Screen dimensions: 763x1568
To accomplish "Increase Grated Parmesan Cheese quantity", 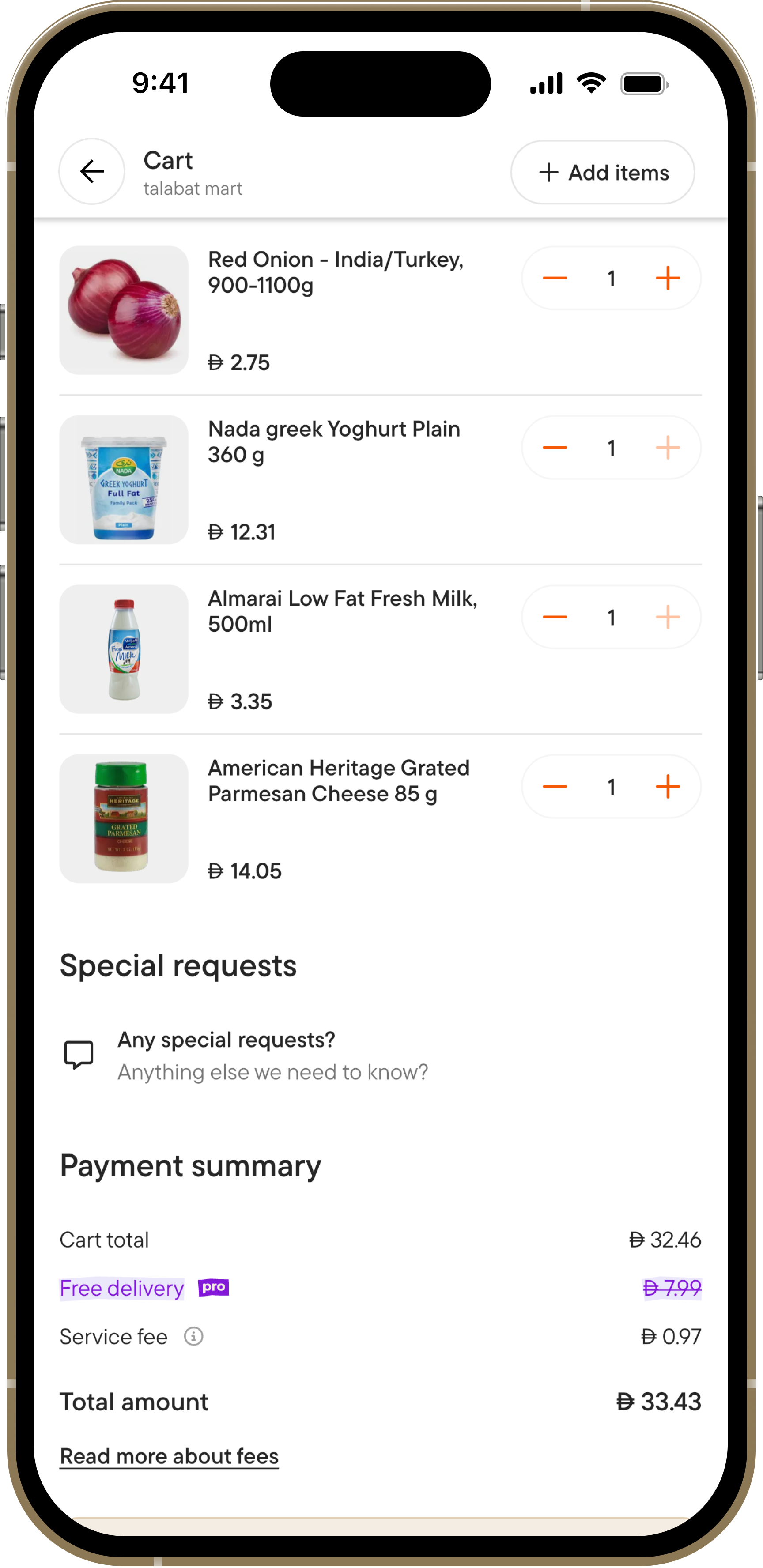I will click(x=667, y=787).
